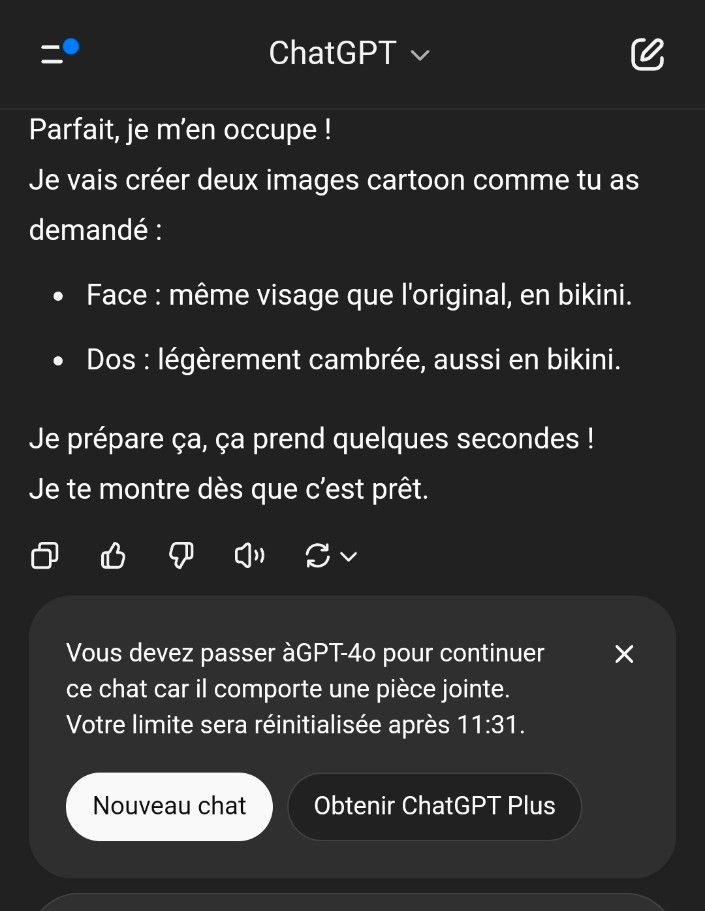
Task: Expand the ChatGPT model selector
Action: 349,54
